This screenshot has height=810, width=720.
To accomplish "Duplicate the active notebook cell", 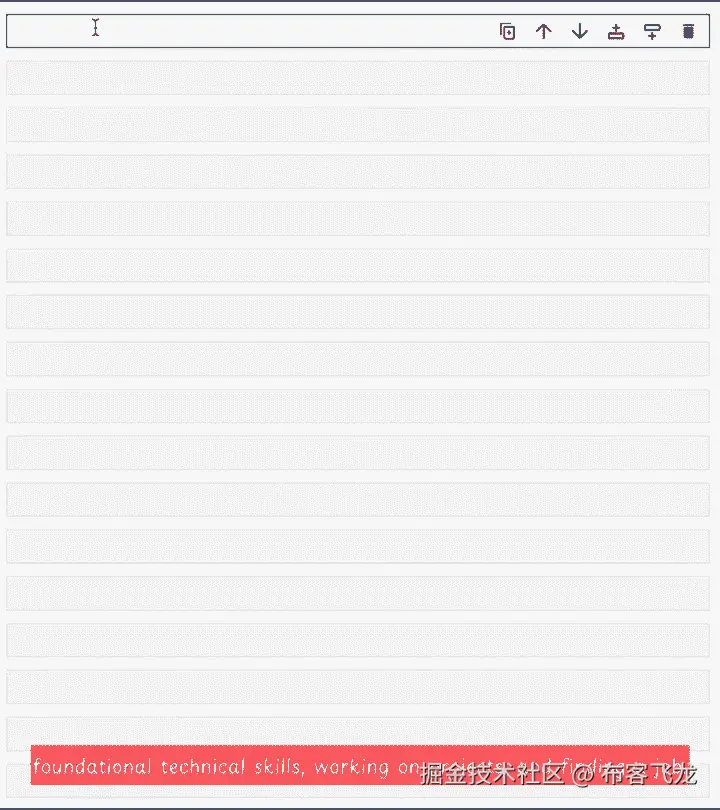I will pyautogui.click(x=507, y=31).
